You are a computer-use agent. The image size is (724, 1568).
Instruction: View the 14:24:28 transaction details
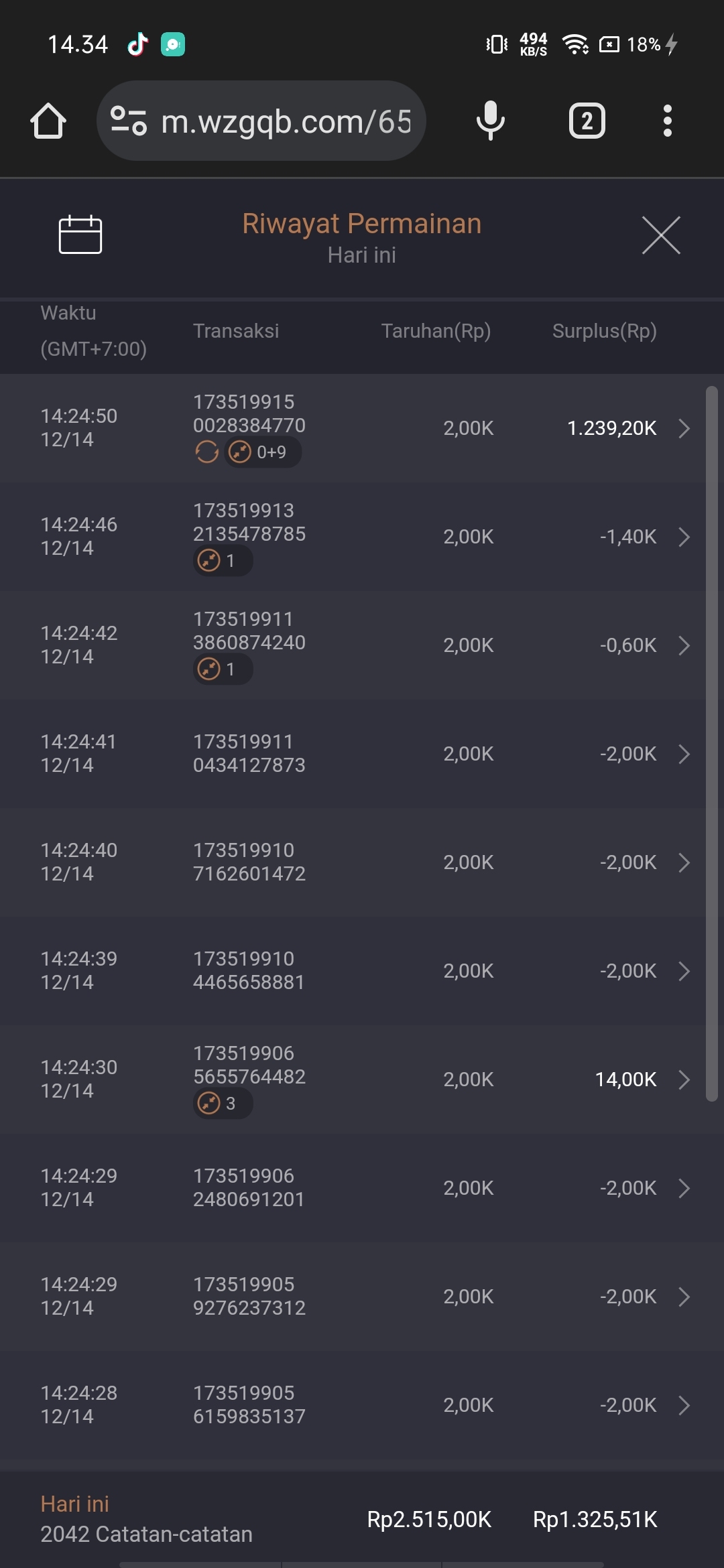(684, 1405)
